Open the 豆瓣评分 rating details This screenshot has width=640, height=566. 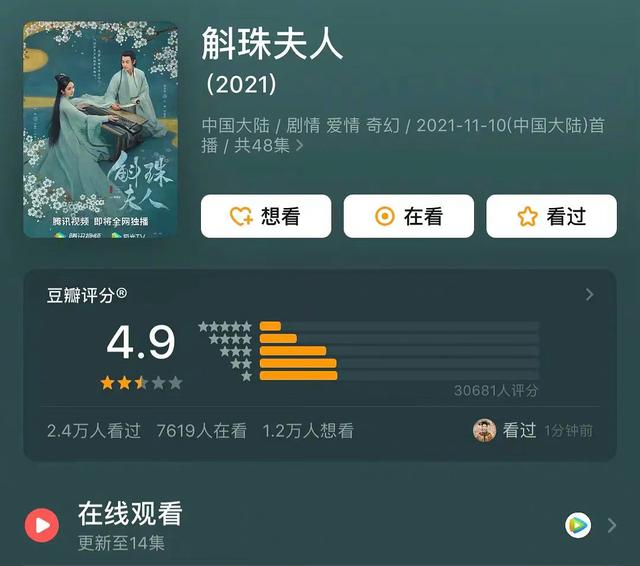[x=589, y=294]
